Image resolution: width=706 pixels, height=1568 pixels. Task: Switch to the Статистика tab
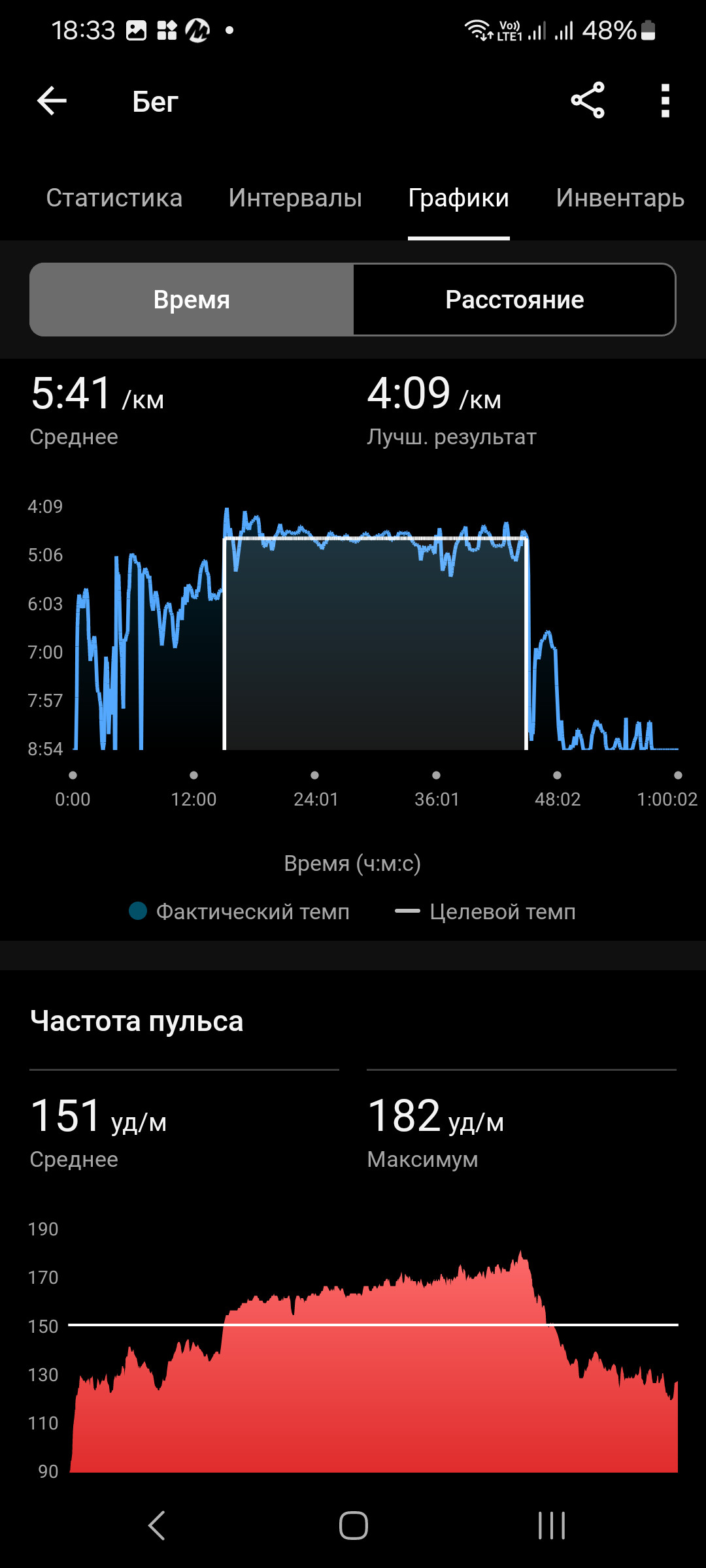pos(114,198)
